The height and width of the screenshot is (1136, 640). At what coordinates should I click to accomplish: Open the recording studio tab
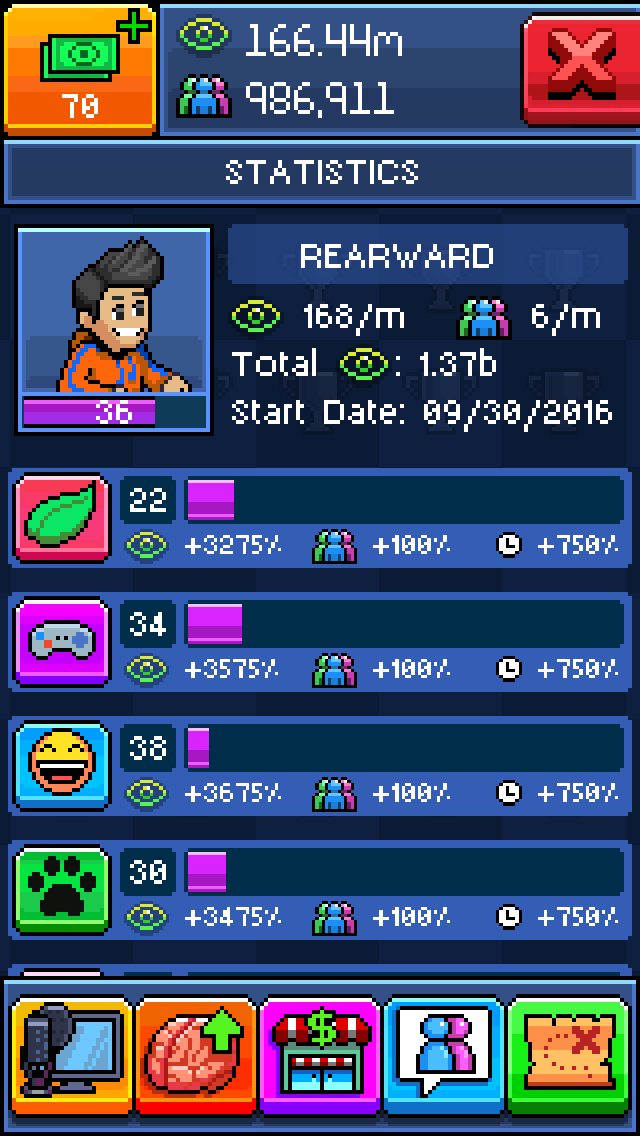click(x=71, y=1057)
